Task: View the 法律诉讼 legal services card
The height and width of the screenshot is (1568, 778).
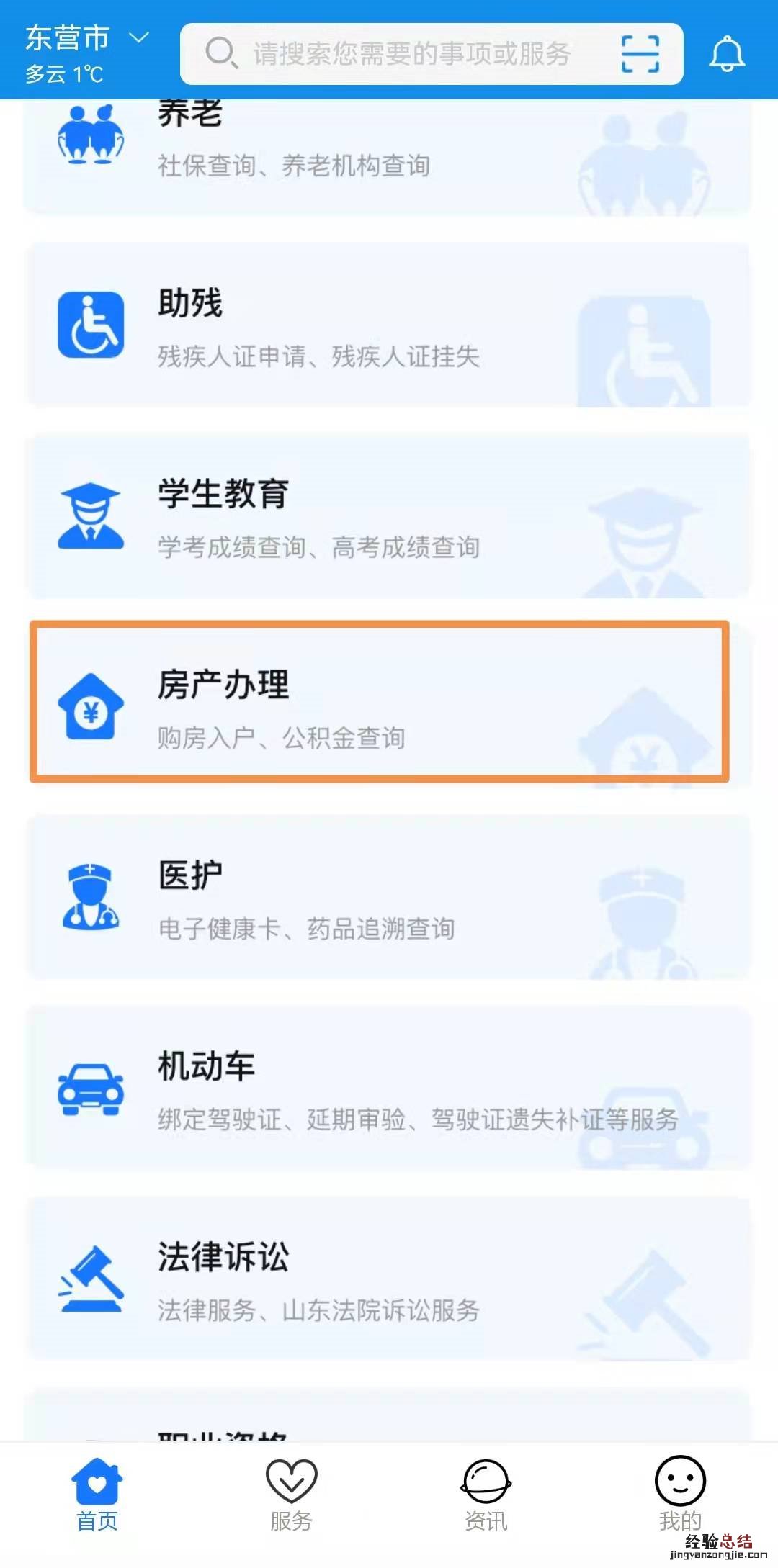Action: (388, 1279)
